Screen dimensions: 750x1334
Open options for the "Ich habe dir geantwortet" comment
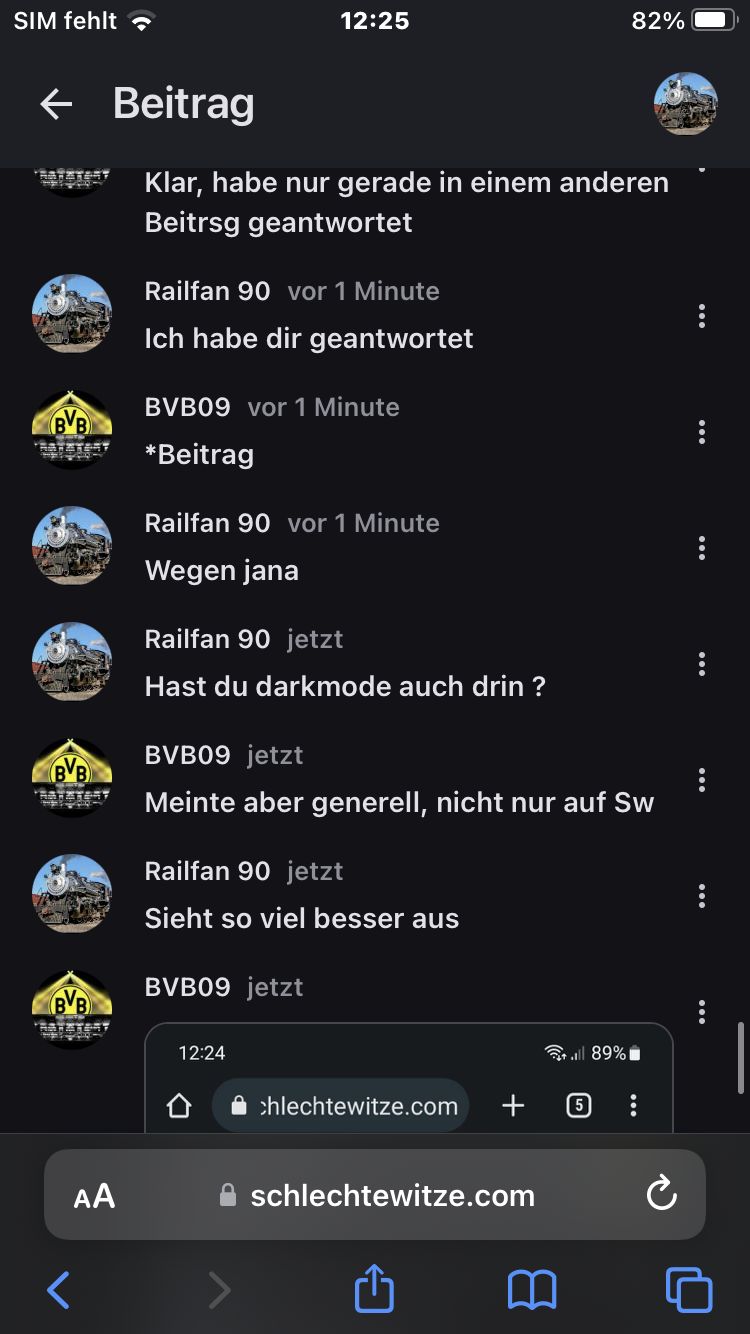coord(702,316)
